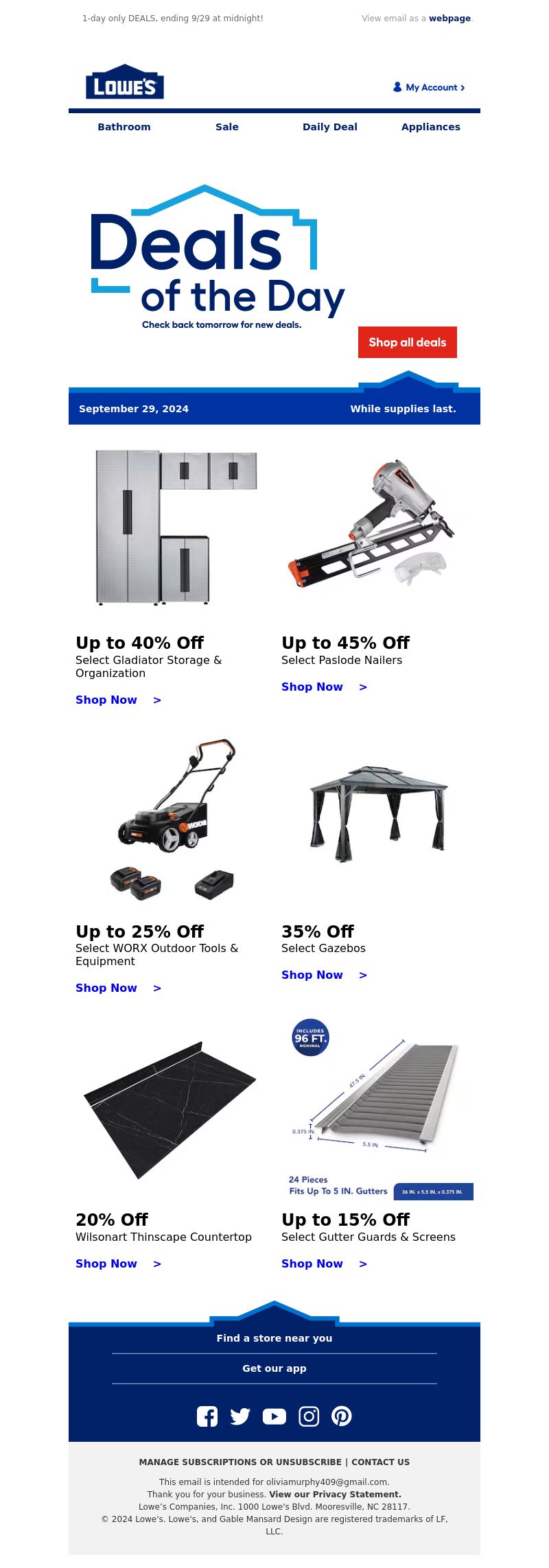Tap the Shop all deals button
The width and height of the screenshot is (549, 1568).
coord(408,342)
